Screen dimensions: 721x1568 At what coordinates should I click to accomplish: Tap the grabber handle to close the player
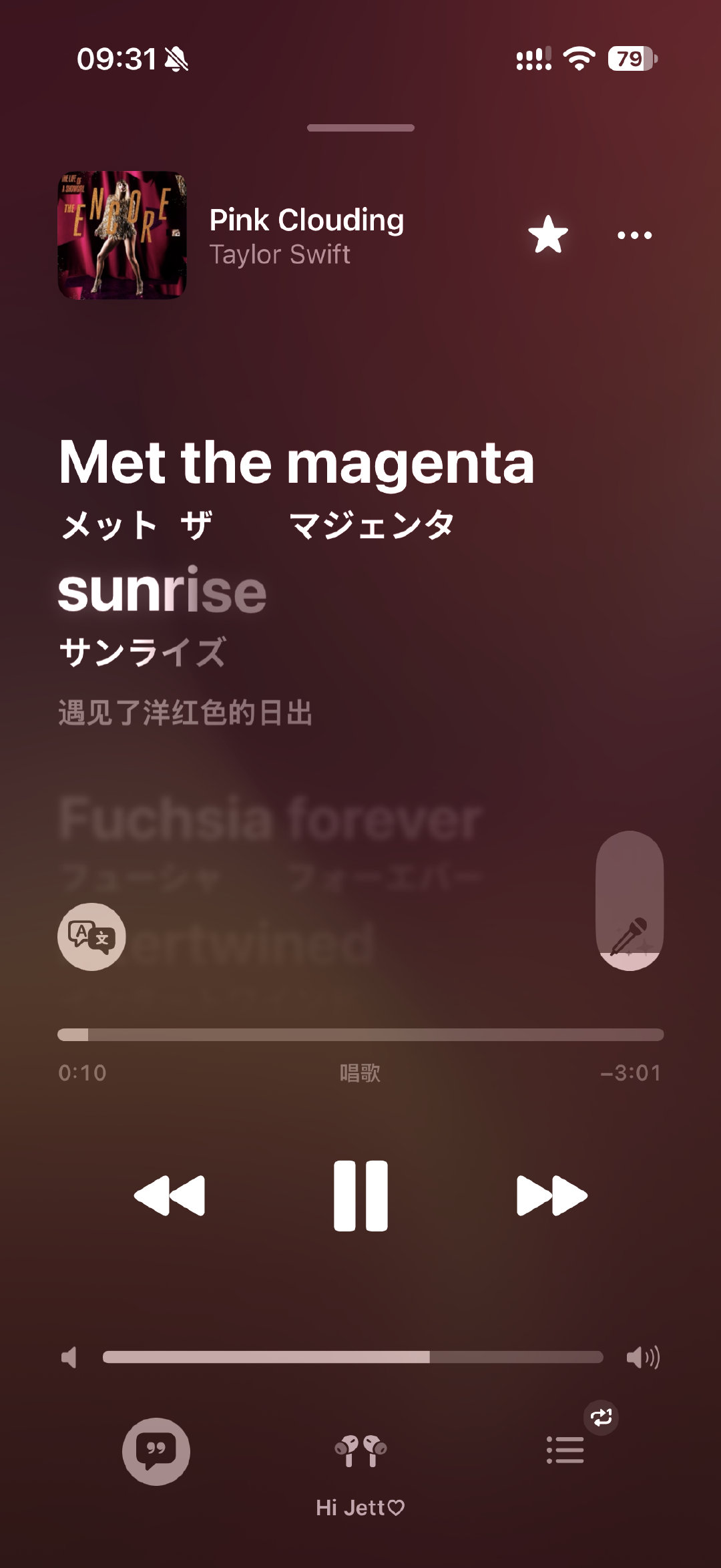[360, 128]
